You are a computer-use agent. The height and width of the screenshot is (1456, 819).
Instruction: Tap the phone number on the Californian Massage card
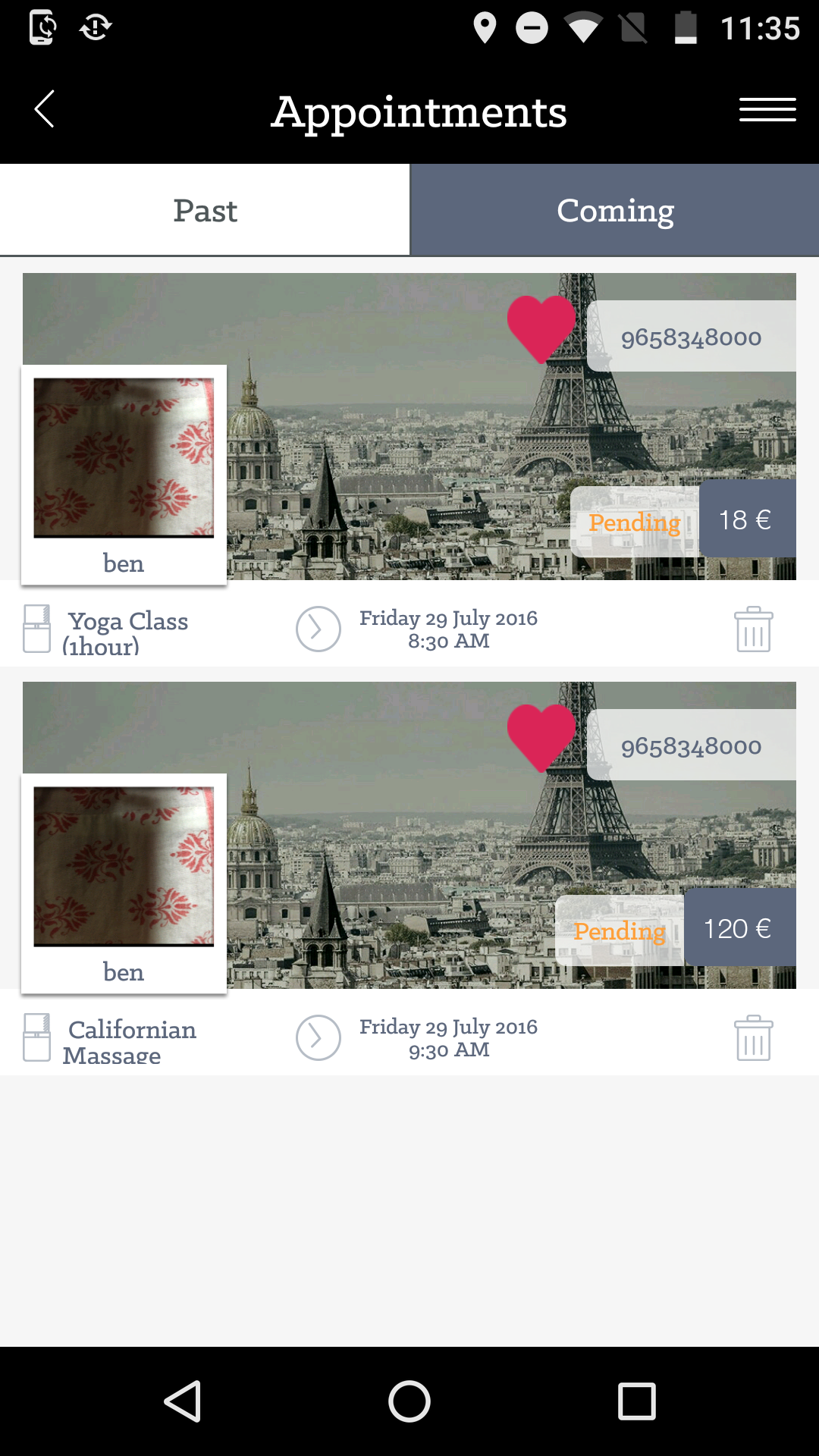click(691, 745)
